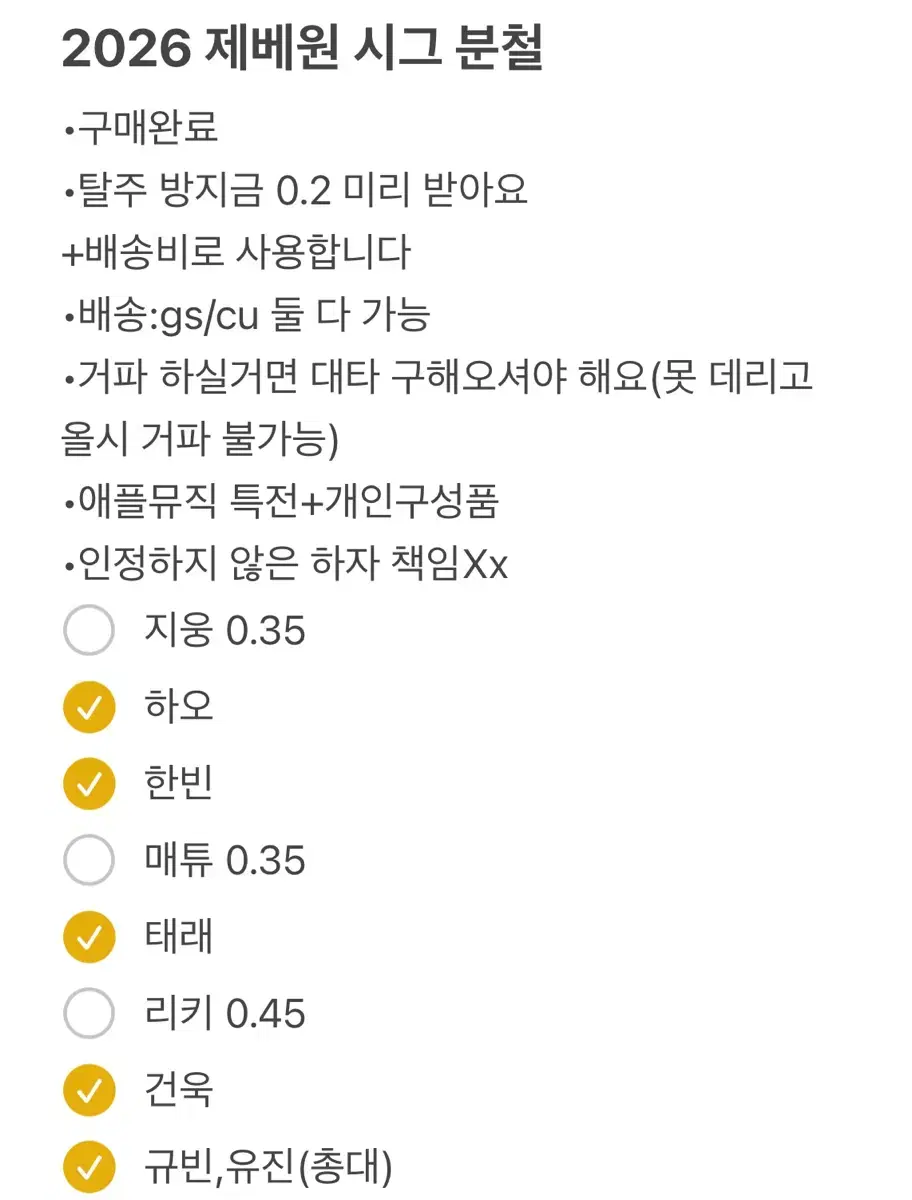Image resolution: width=912 pixels, height=1200 pixels.
Task: Uncheck the 태래 checkbox
Action: [91, 936]
